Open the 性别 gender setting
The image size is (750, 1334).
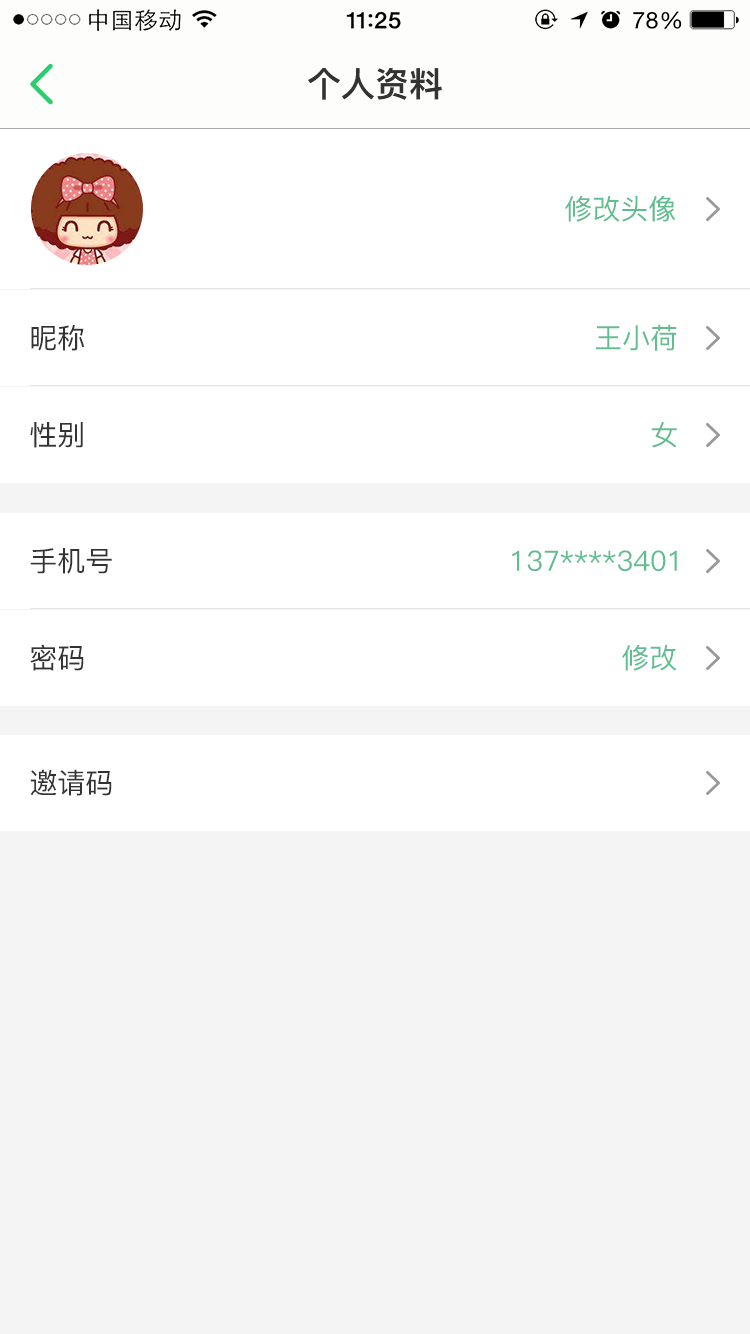pos(375,435)
